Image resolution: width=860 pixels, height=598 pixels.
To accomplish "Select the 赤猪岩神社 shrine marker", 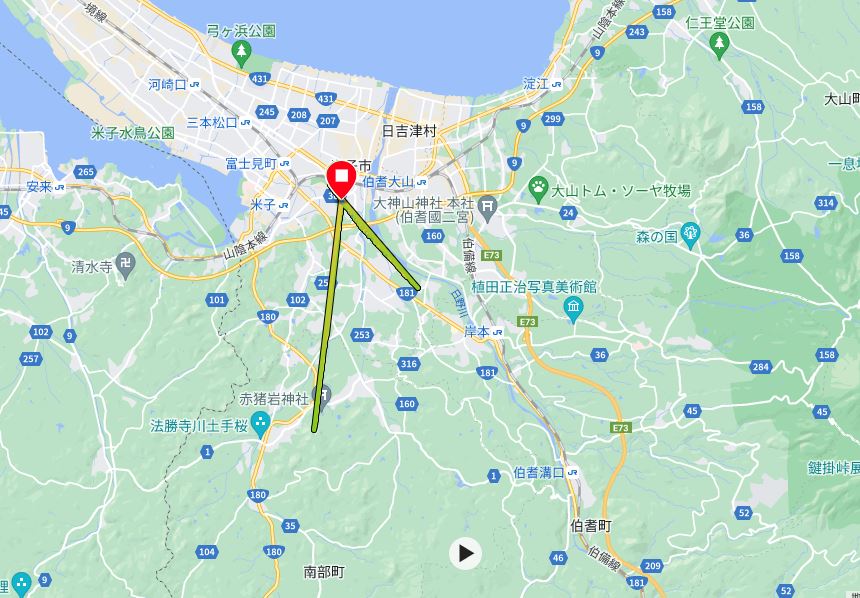I will coord(322,394).
